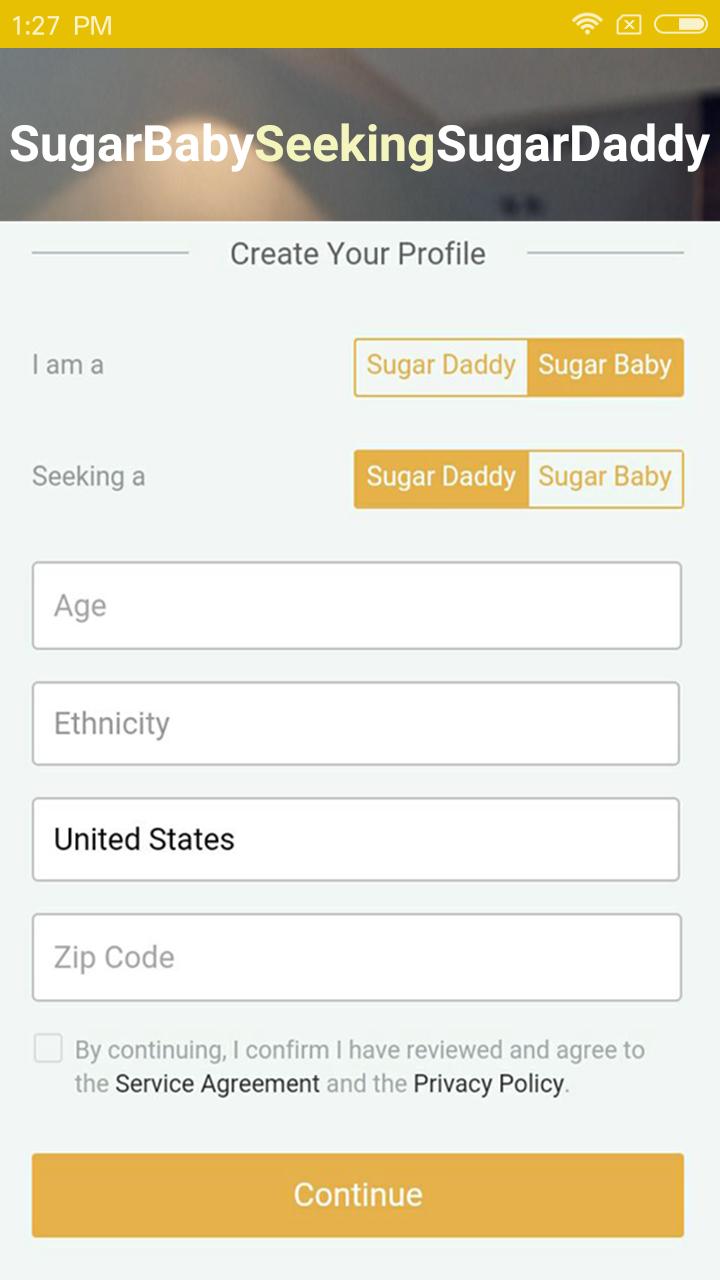Select "Sugar Daddy" for I am a
This screenshot has height=1280, width=720.
coord(443,367)
